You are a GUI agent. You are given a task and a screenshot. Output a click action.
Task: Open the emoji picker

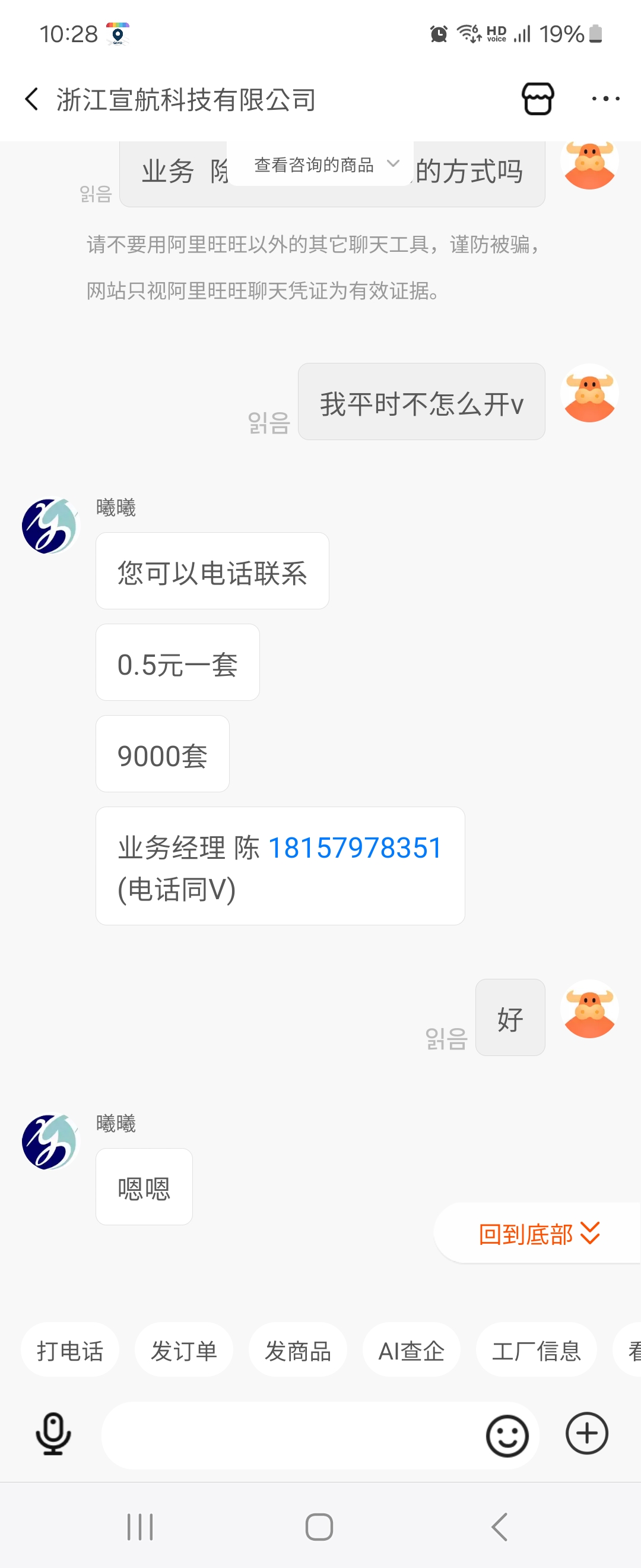507,1436
